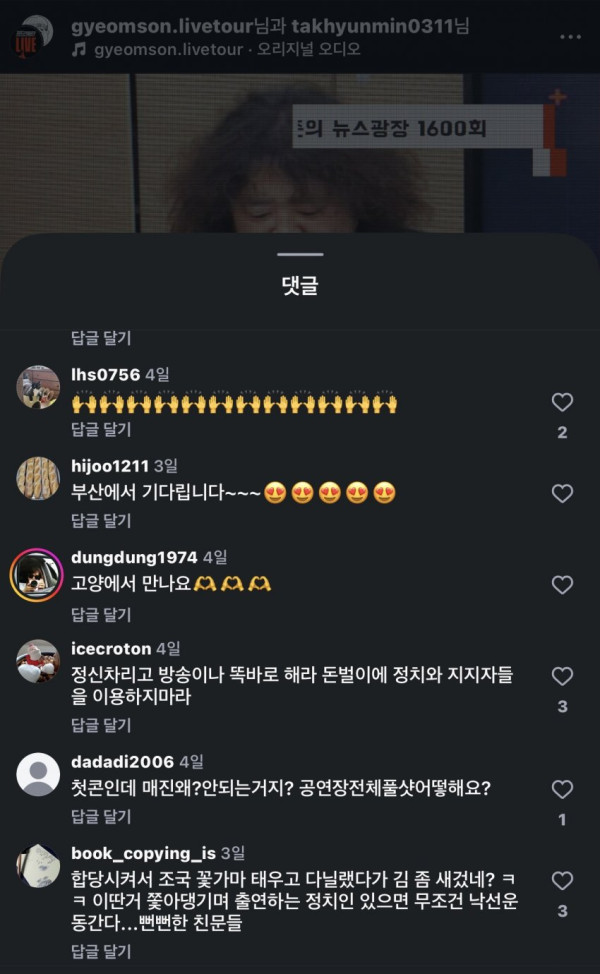This screenshot has width=600, height=974.
Task: Like dadadi2006's comment
Action: click(562, 789)
